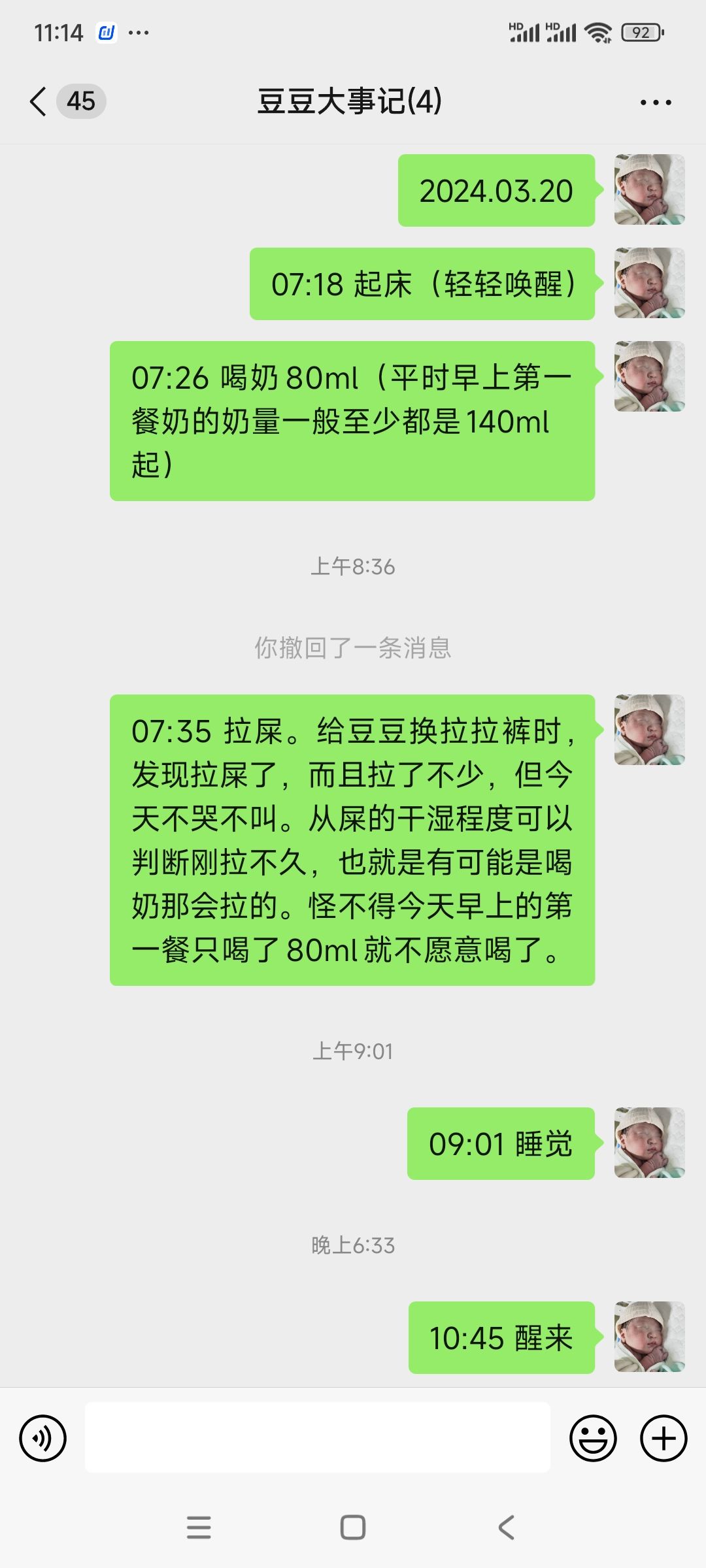Go back to the chat list

(39, 102)
